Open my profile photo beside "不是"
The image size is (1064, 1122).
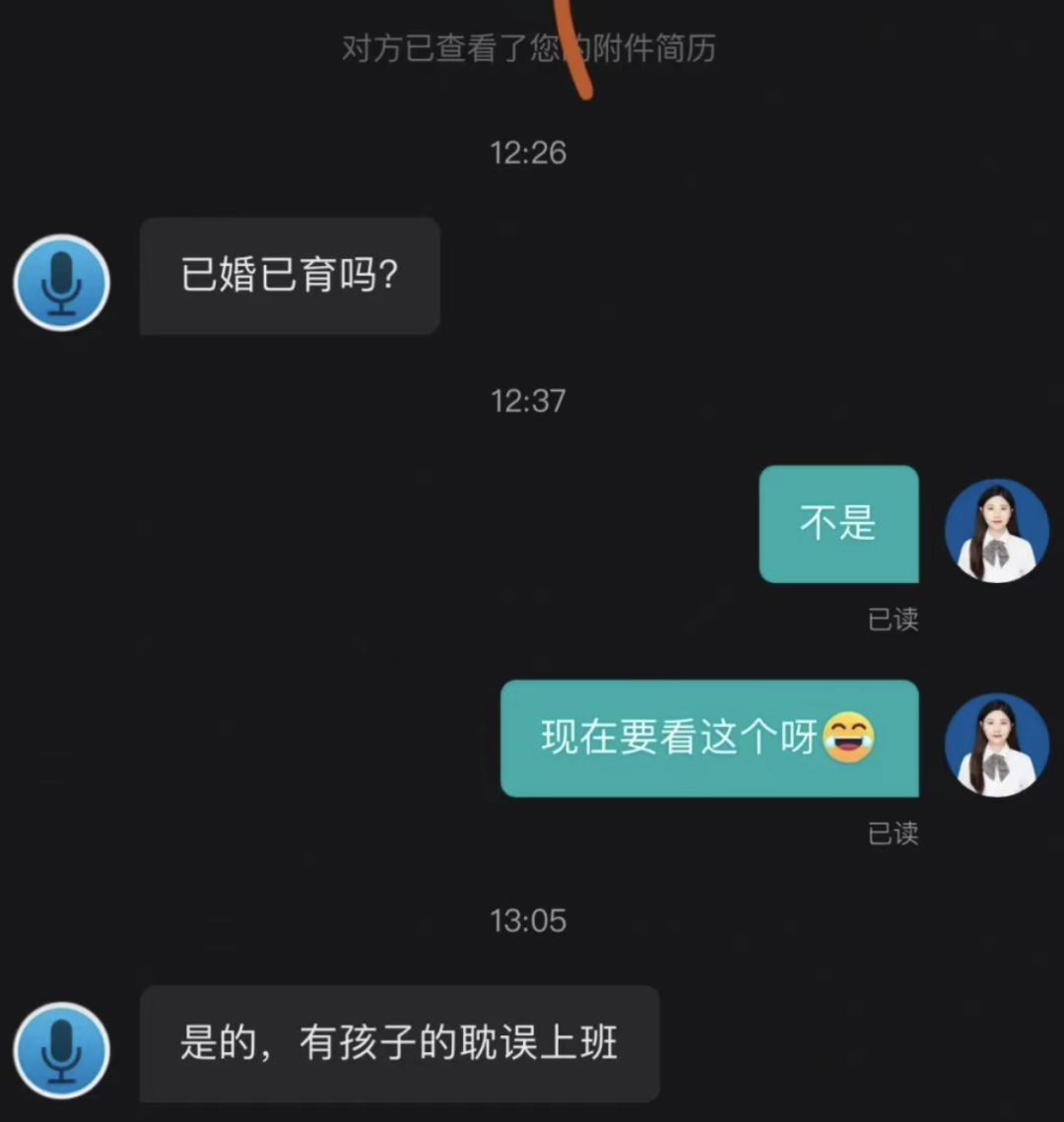pos(996,531)
